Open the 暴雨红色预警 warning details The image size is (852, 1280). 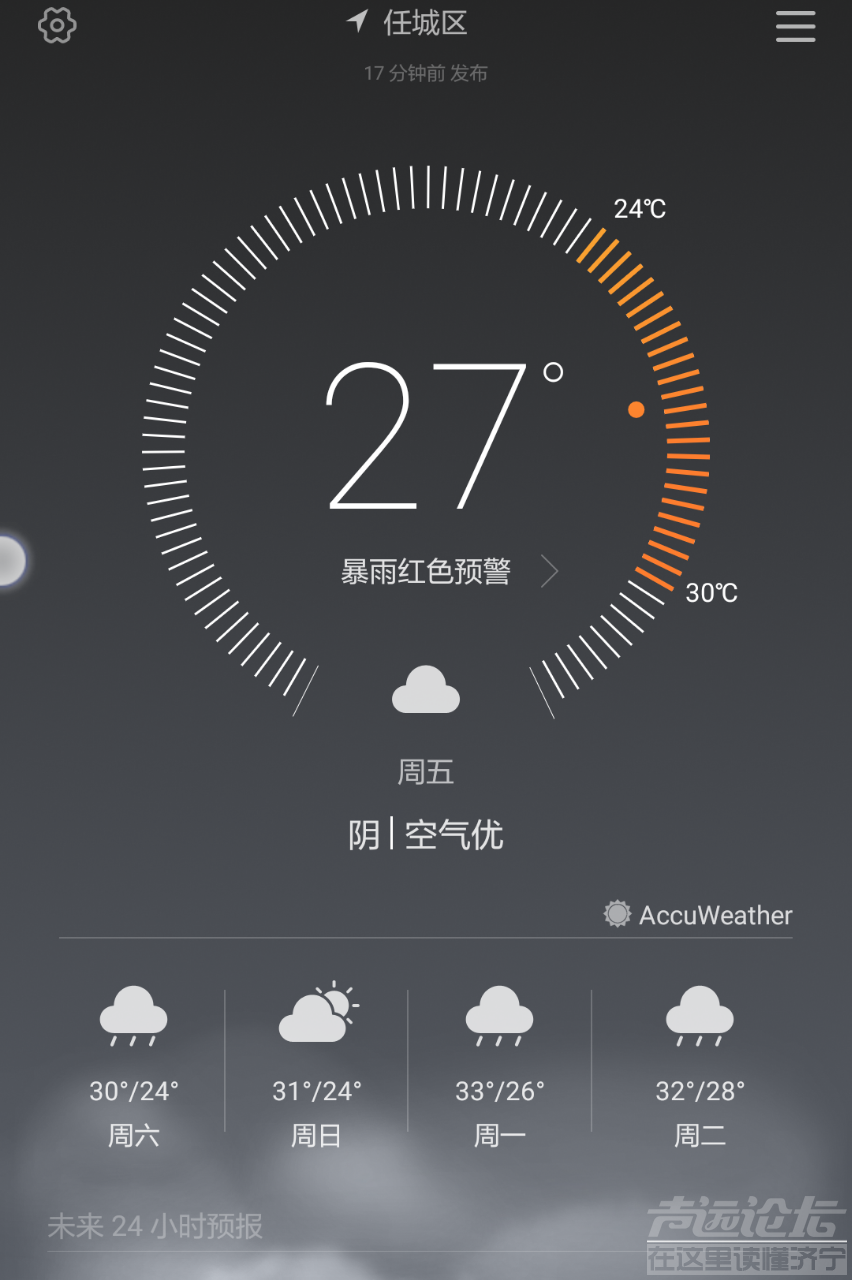[447, 571]
